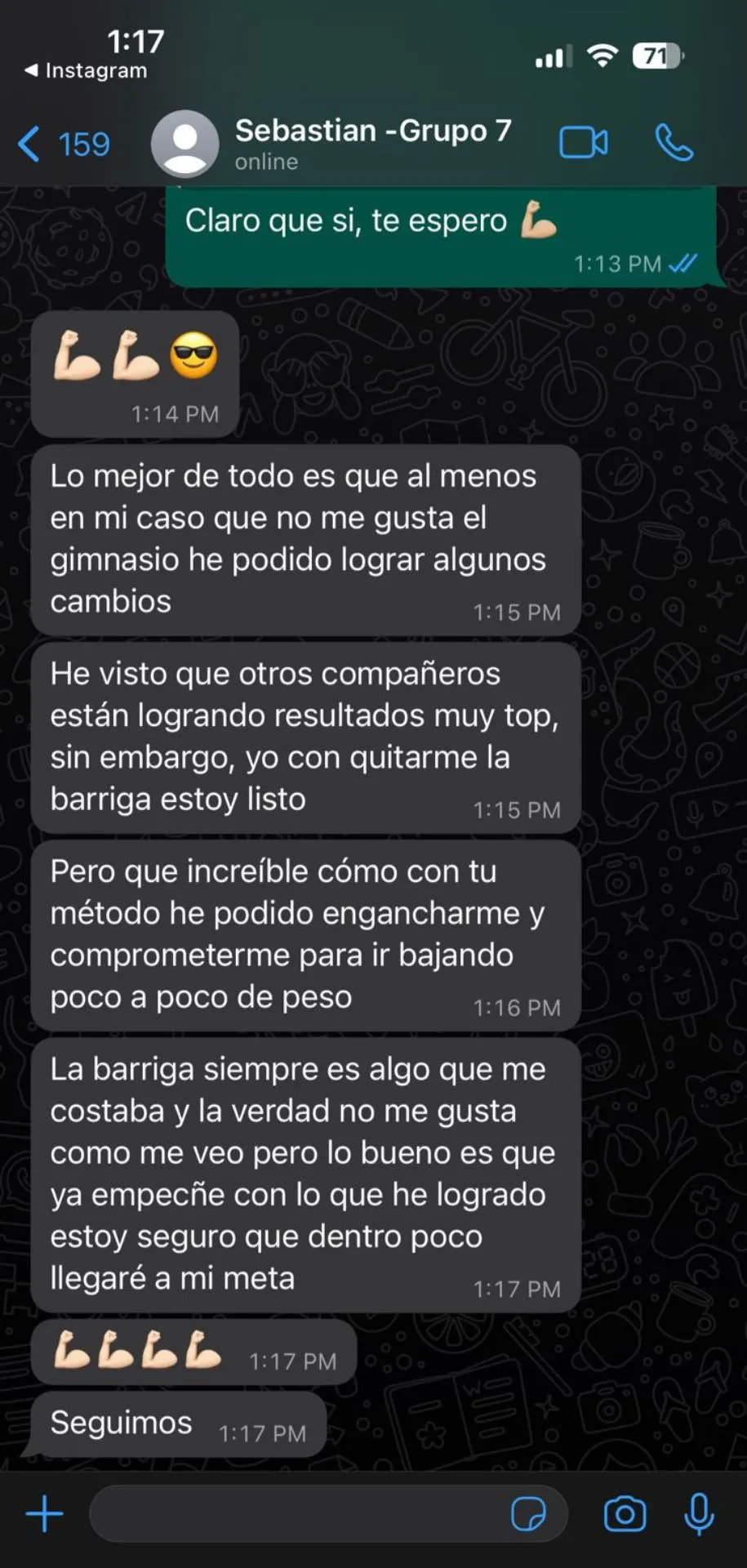Start a voice call with Sebastian

(x=674, y=143)
